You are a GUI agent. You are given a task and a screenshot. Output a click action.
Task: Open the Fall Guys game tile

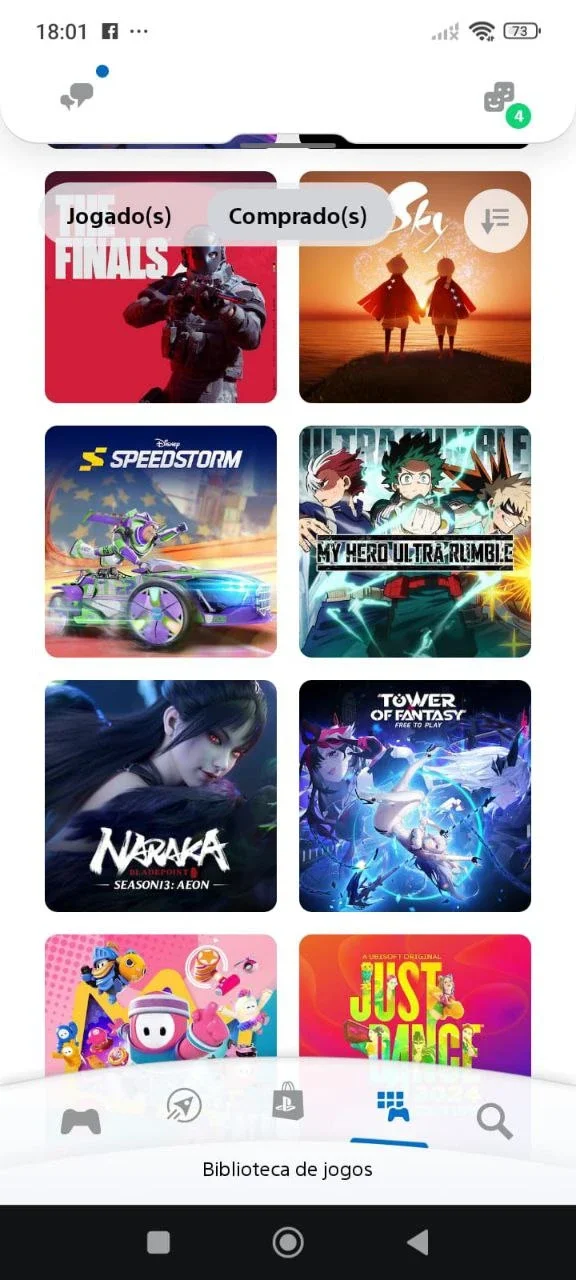[x=161, y=1000]
